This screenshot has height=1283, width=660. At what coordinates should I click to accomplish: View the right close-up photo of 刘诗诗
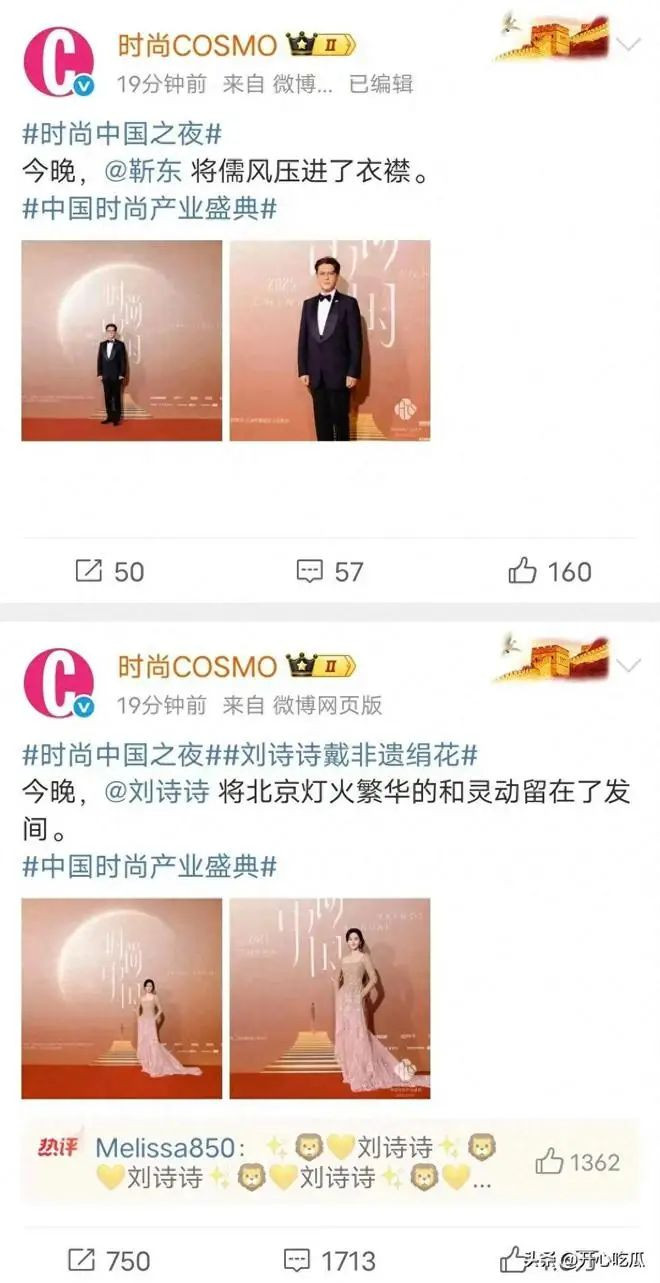[x=330, y=998]
